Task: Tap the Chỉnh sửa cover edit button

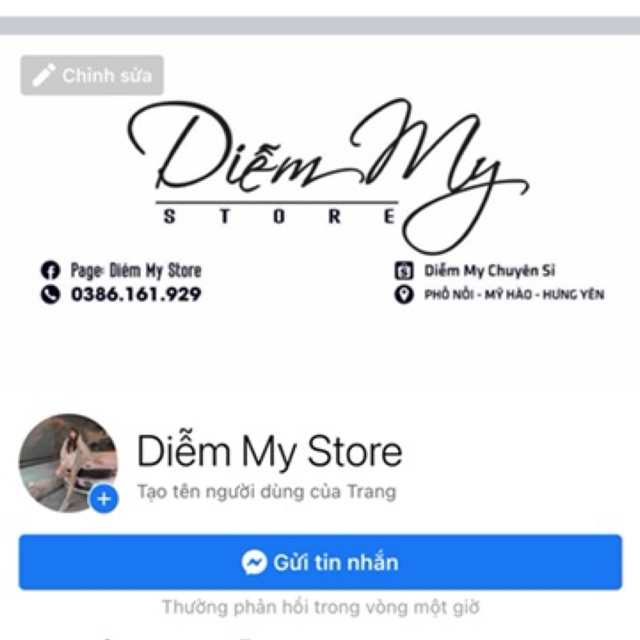Action: click(x=92, y=76)
